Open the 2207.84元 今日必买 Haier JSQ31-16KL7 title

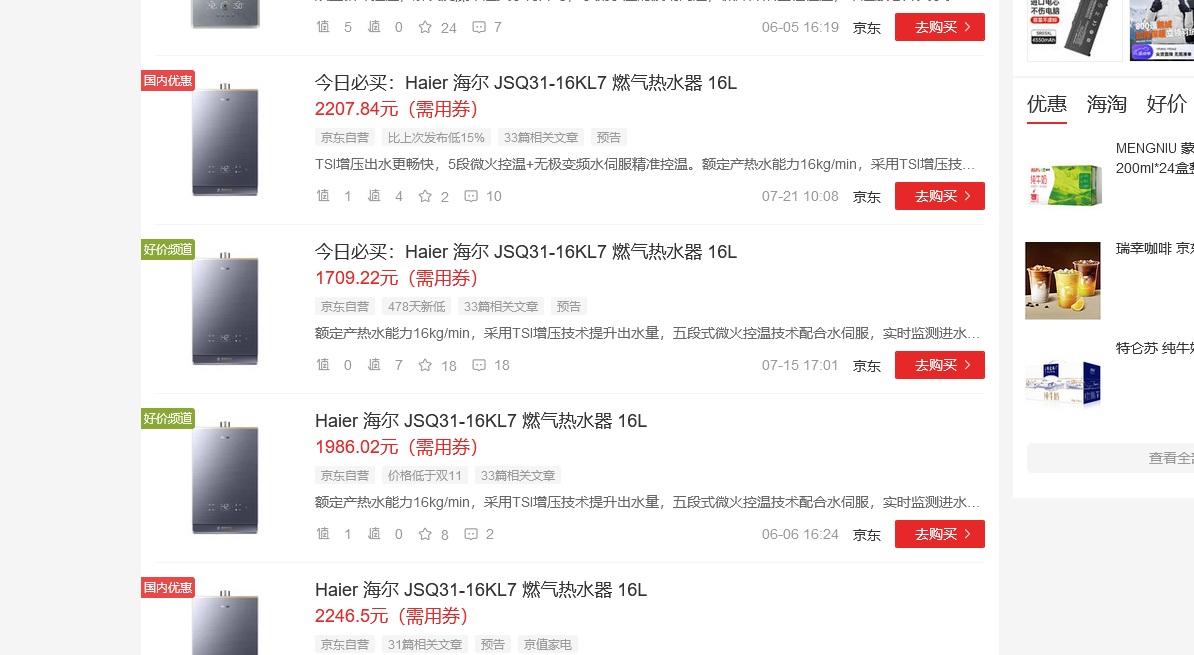525,82
